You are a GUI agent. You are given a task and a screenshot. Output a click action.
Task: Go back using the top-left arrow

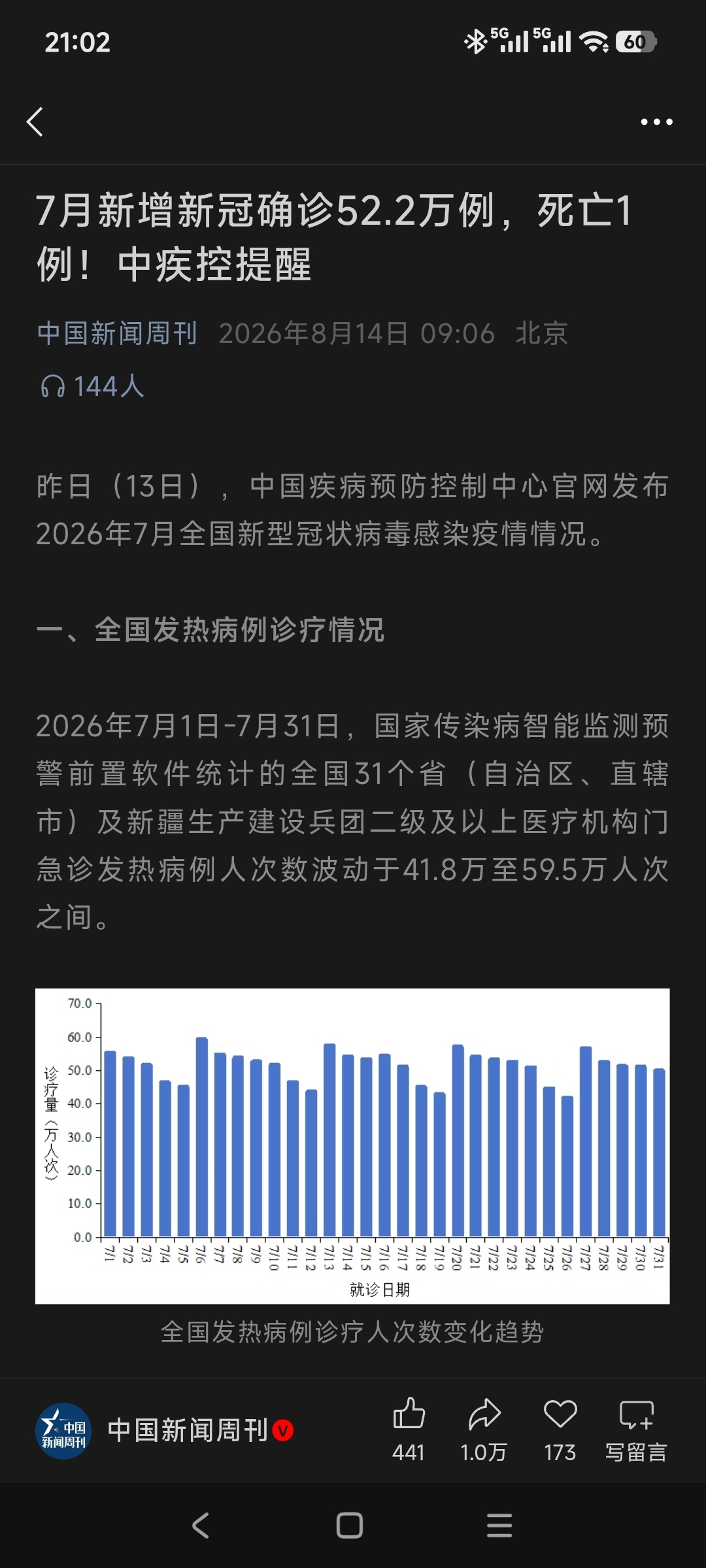[35, 122]
